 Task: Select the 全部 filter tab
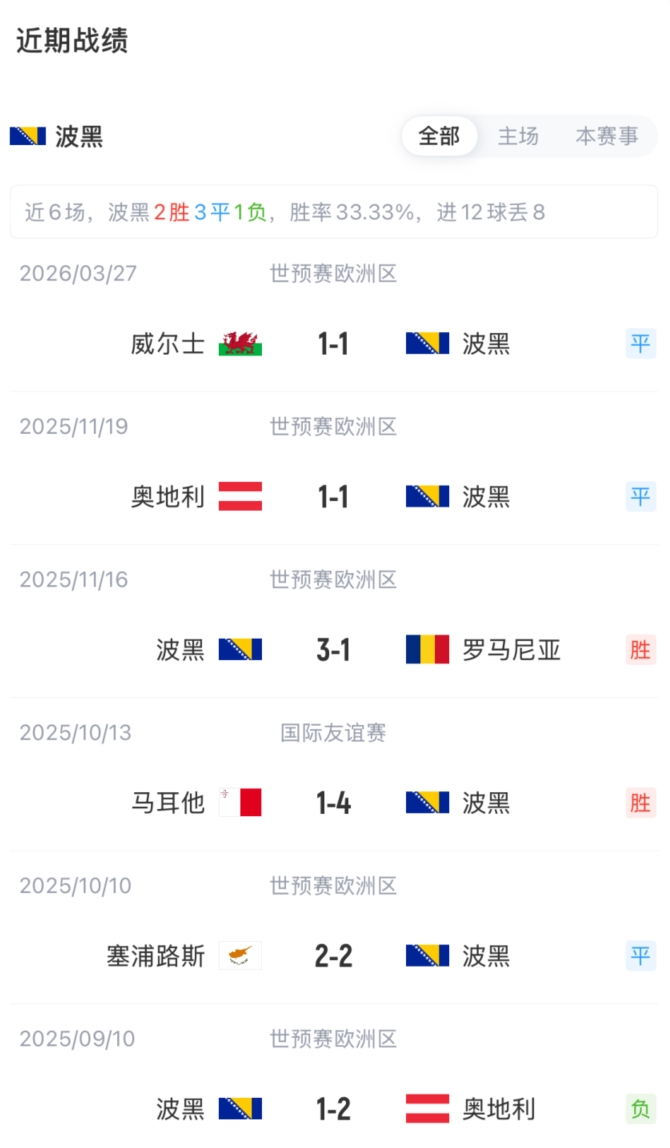(x=439, y=137)
